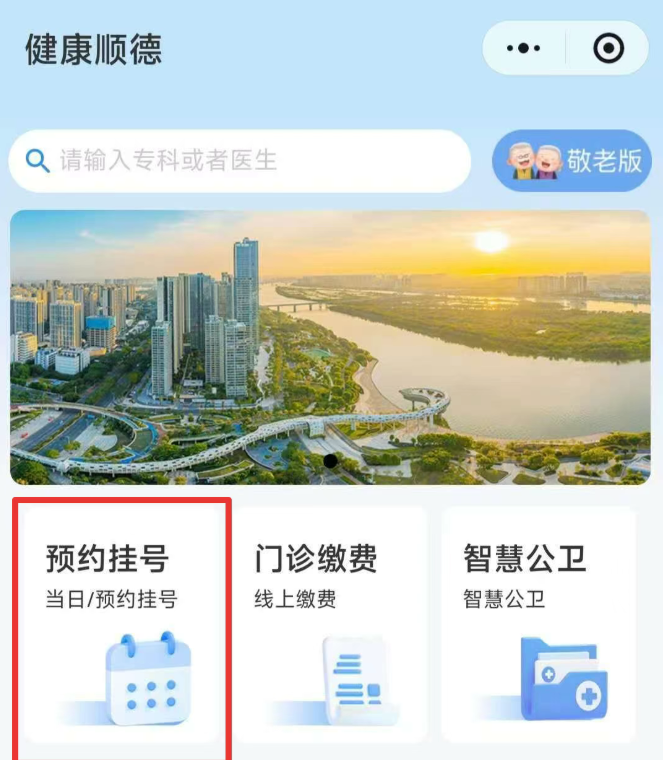
Task: Tap the specialty or doctor search box
Action: click(240, 160)
